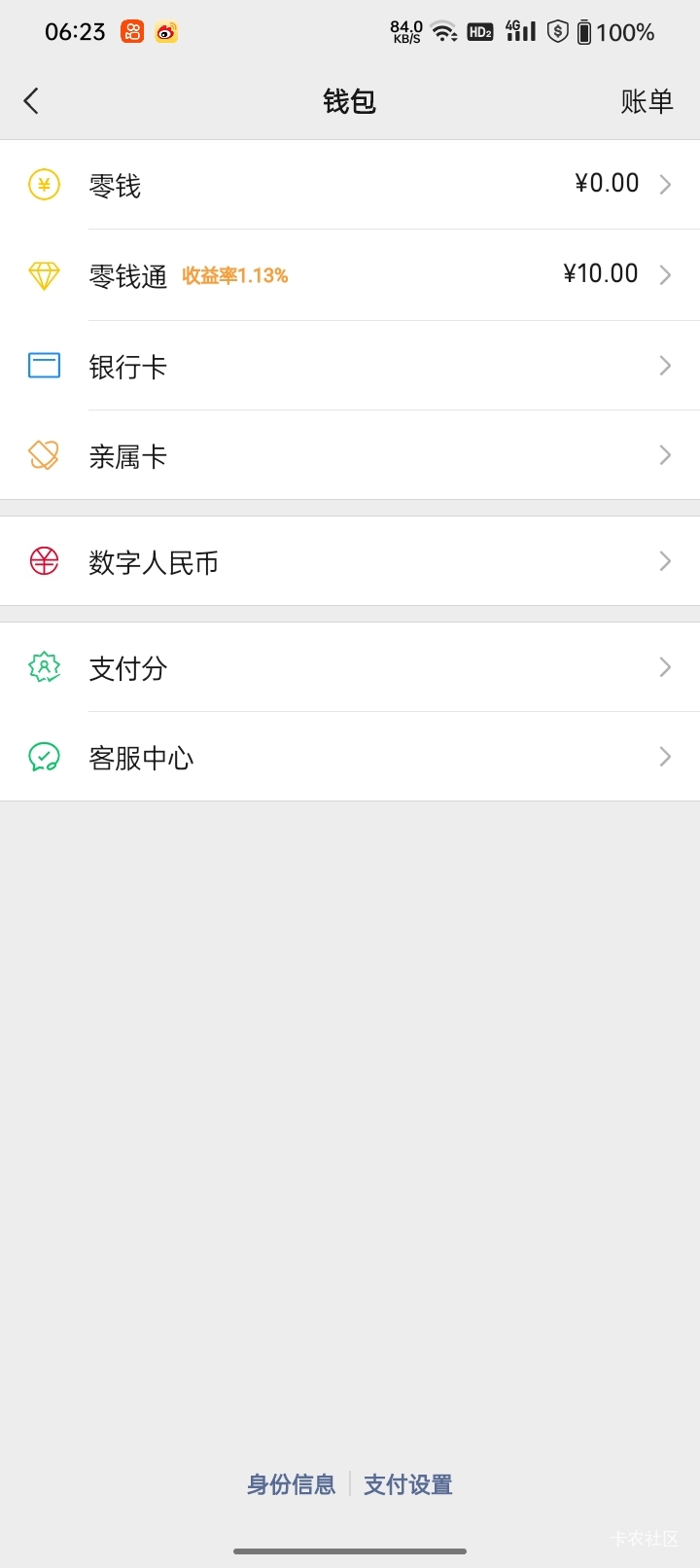Open 数字人民币
The width and height of the screenshot is (700, 1568).
click(350, 561)
